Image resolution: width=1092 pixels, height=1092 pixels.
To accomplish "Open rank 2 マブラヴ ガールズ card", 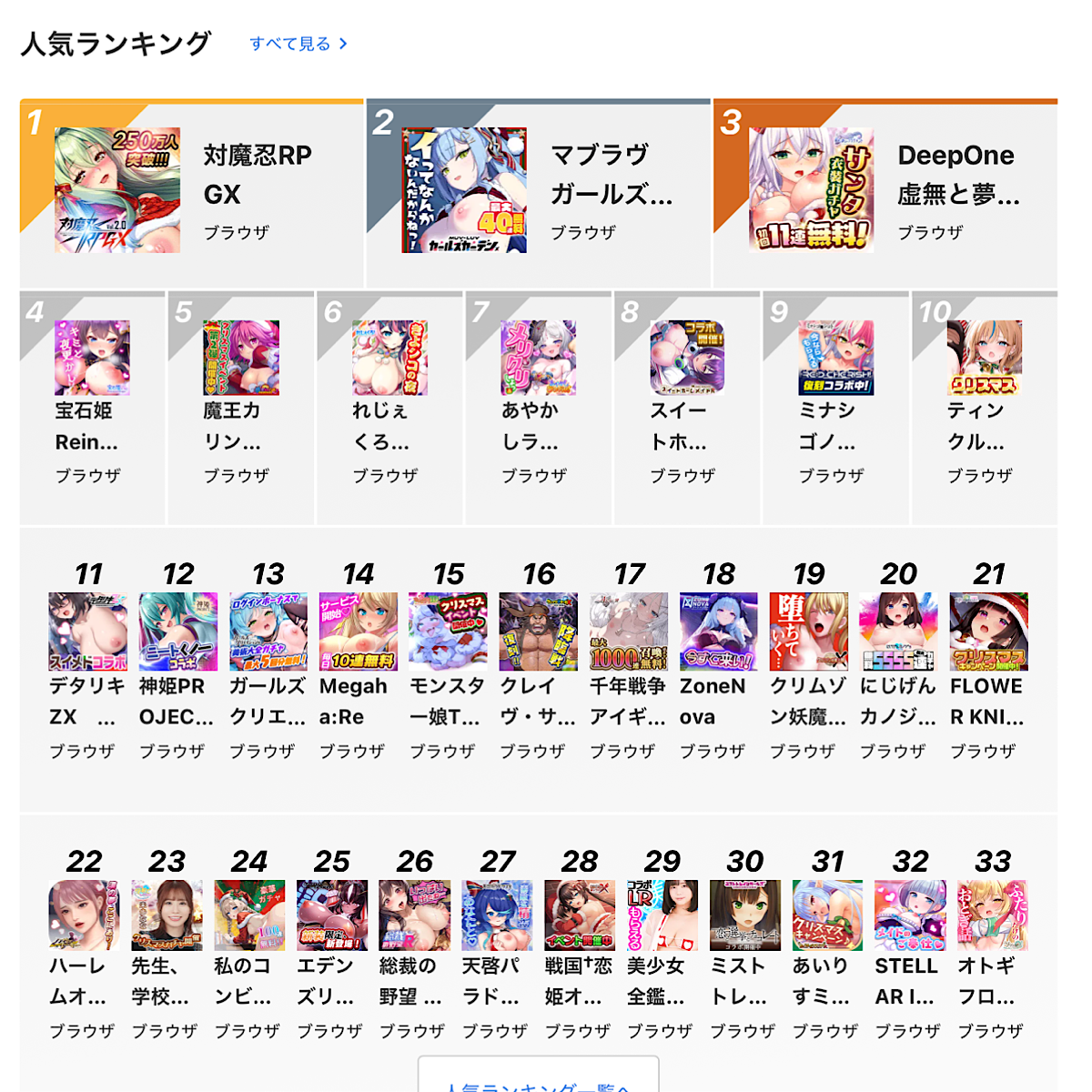I will [x=538, y=194].
